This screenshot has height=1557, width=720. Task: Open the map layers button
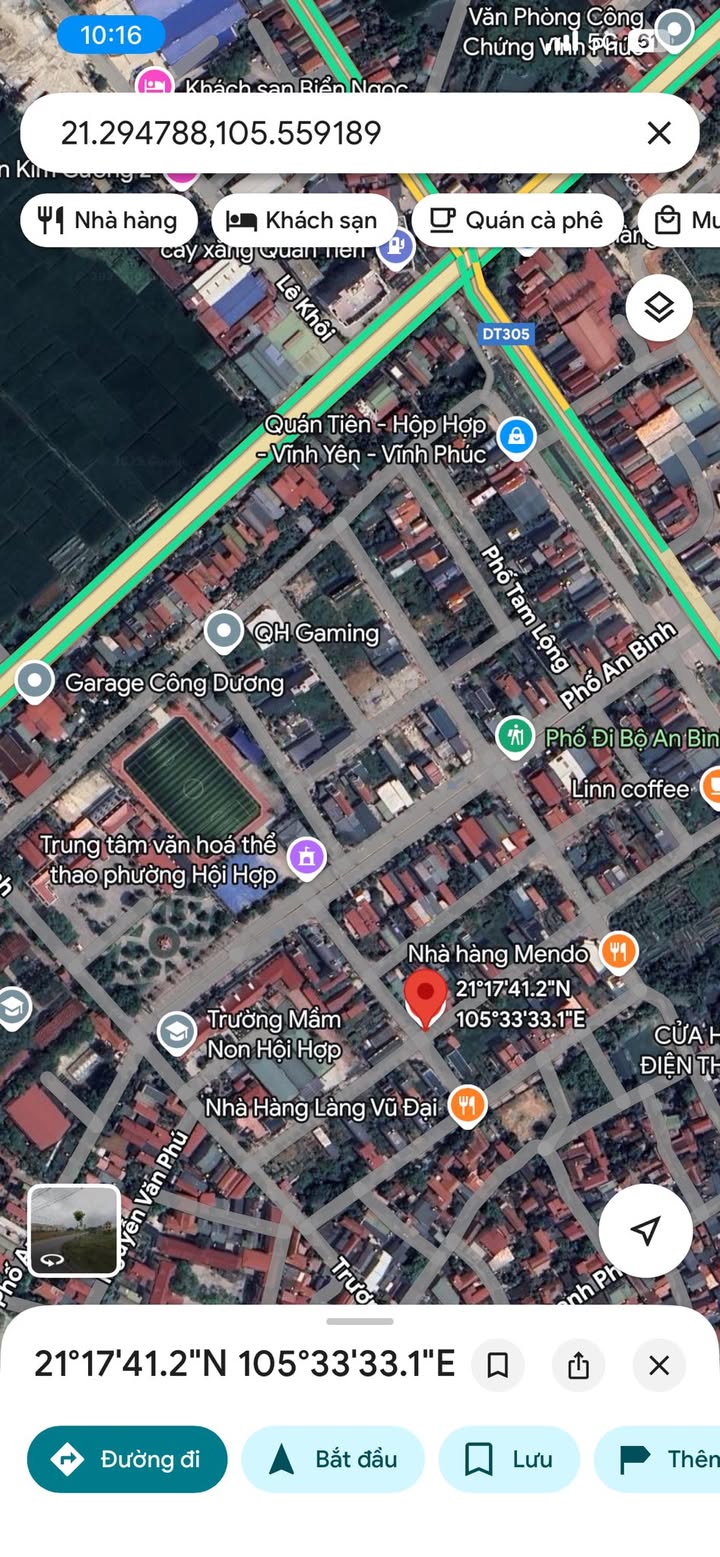coord(659,307)
